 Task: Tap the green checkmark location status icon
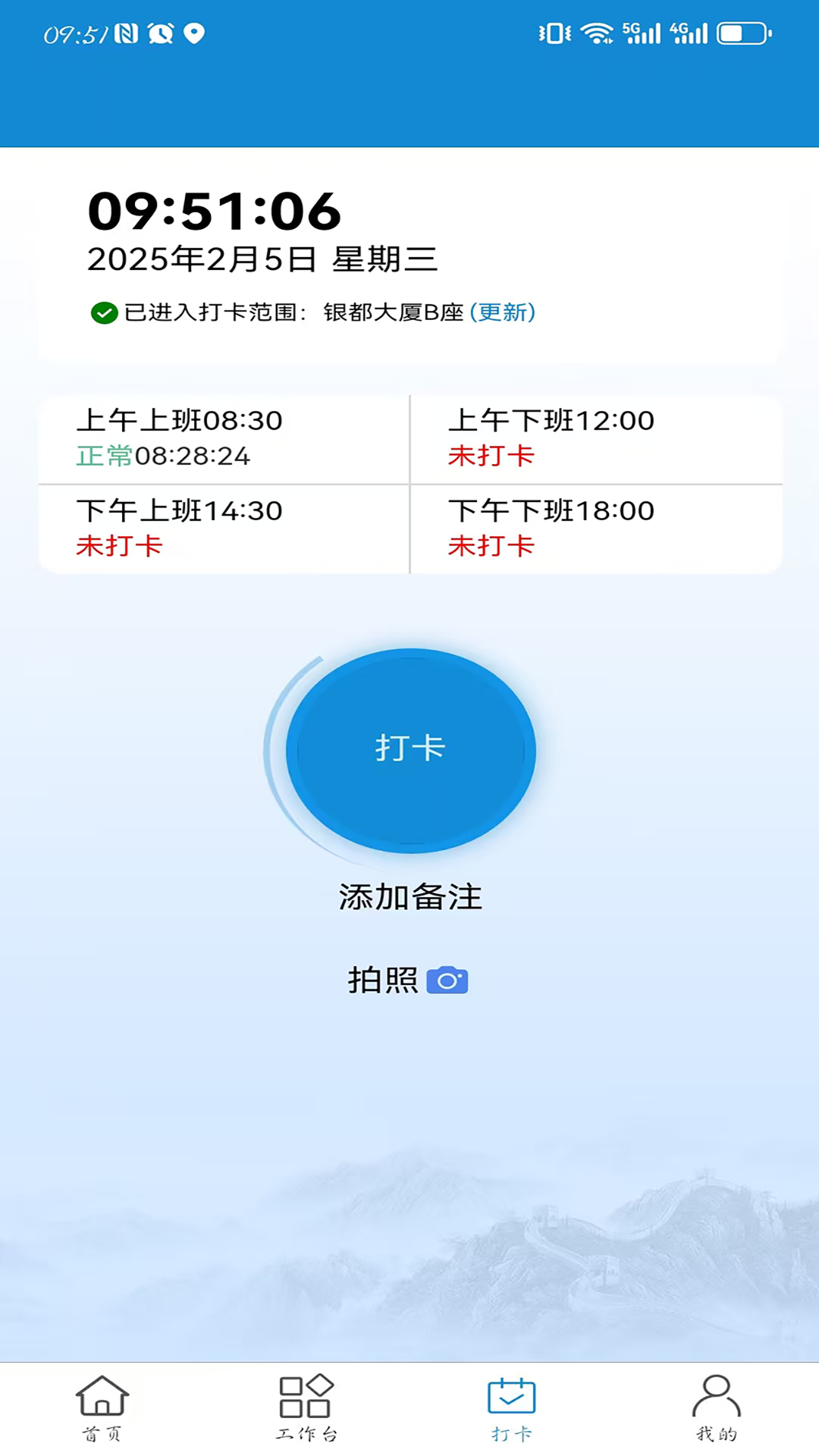tap(104, 312)
